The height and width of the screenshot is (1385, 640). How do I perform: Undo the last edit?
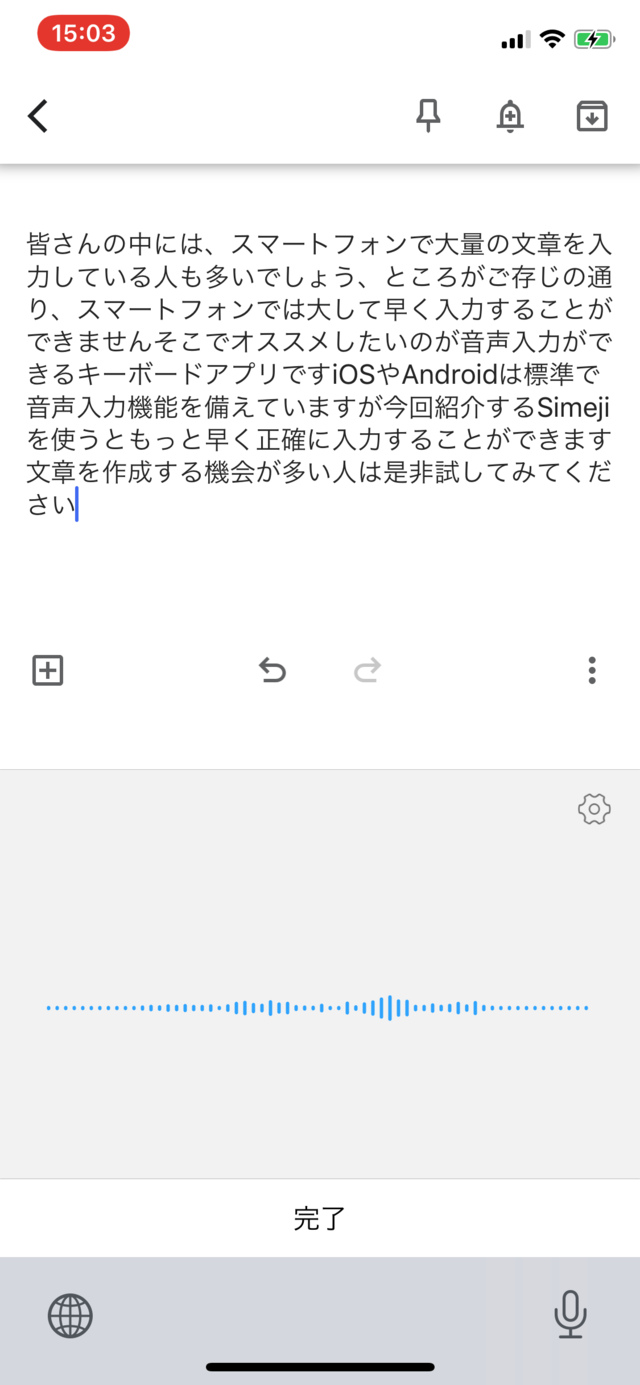pyautogui.click(x=272, y=670)
